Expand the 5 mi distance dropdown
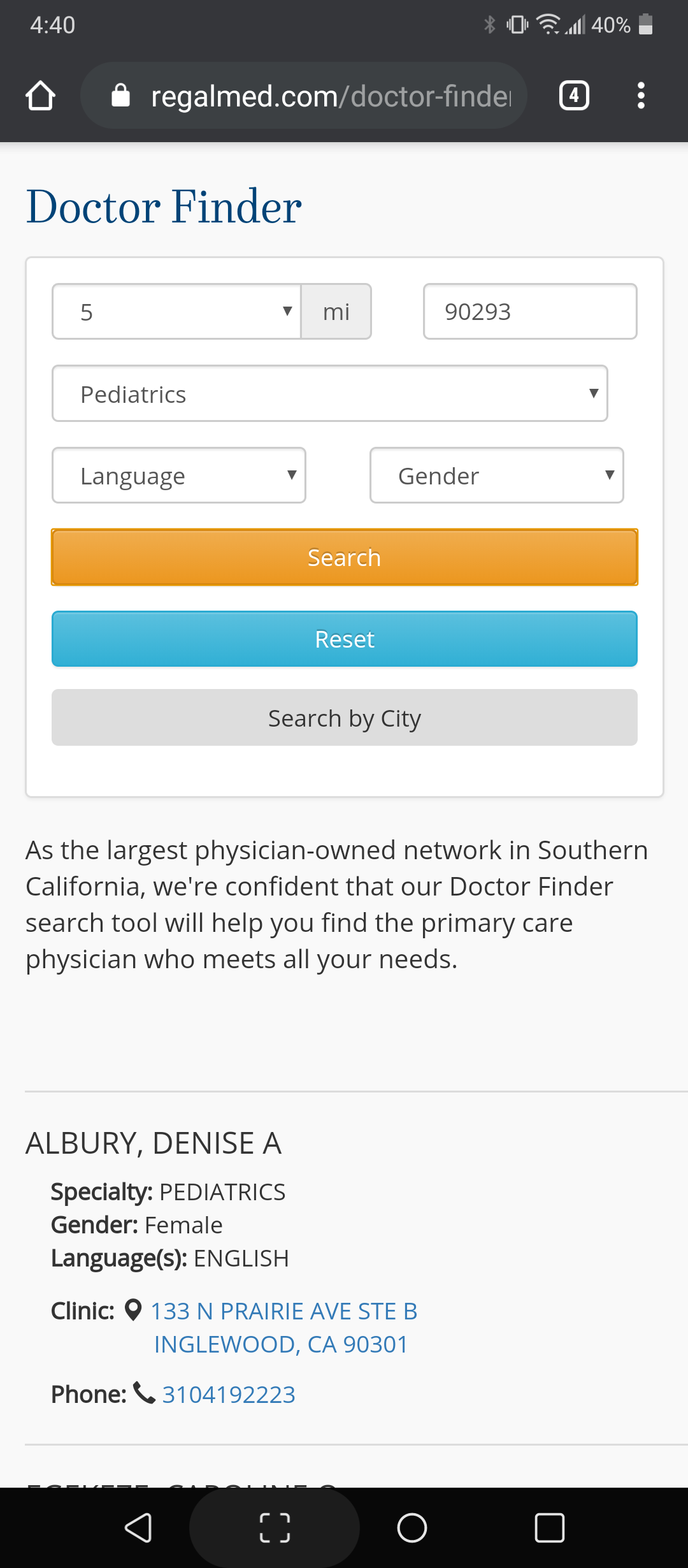The height and width of the screenshot is (1568, 688). pyautogui.click(x=177, y=312)
